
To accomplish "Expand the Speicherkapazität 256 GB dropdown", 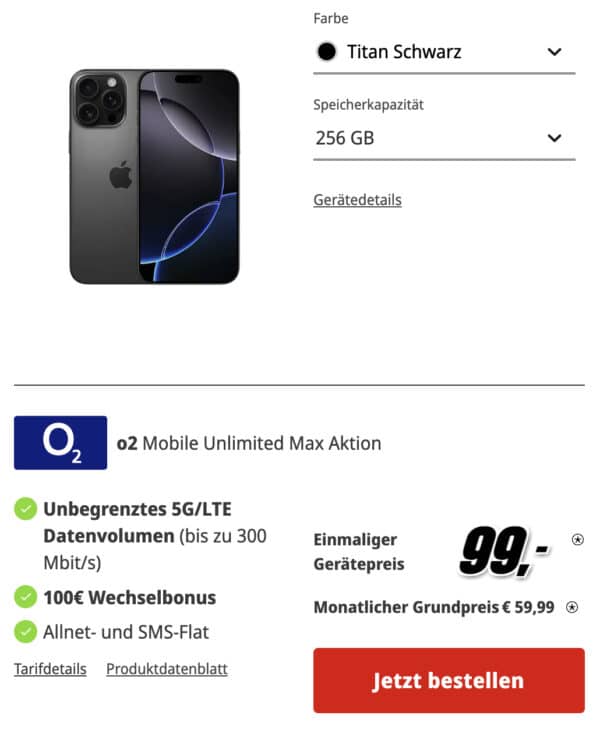I will point(444,138).
